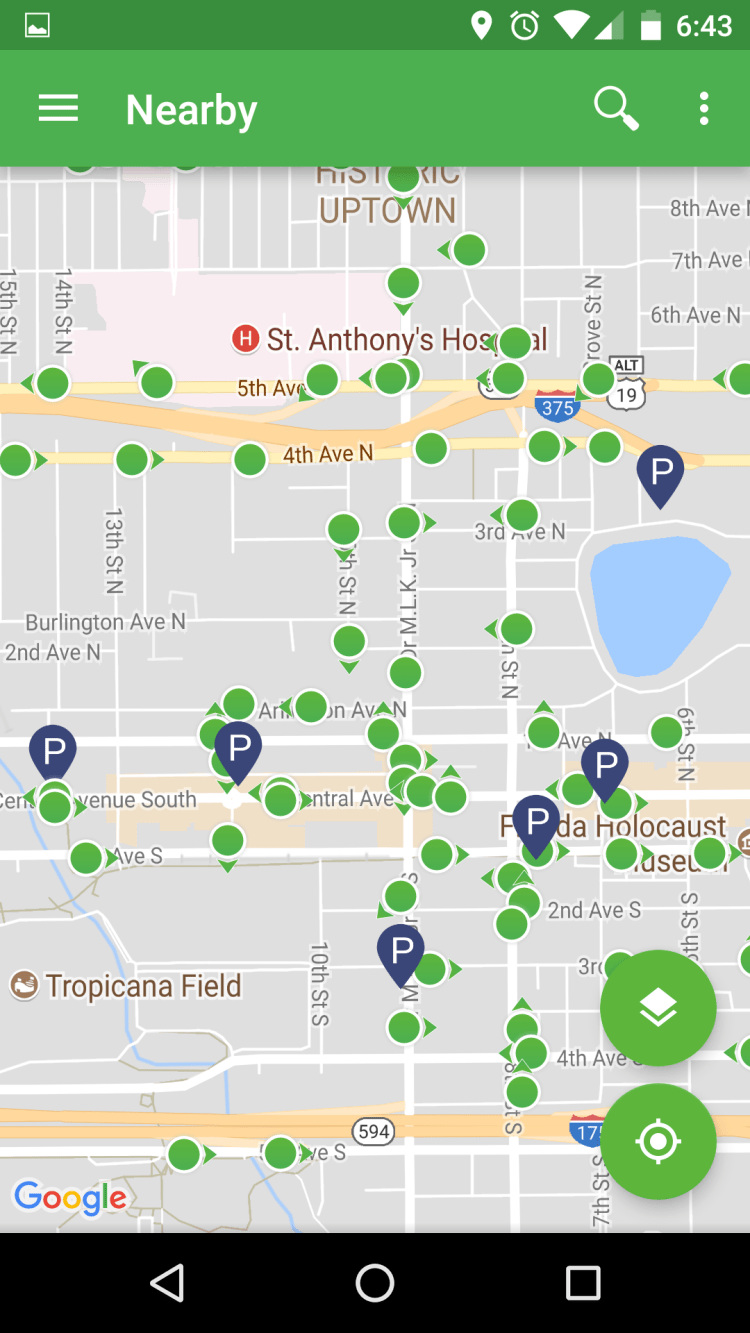Center map on my location
Viewport: 750px width, 1333px height.
coord(657,1141)
